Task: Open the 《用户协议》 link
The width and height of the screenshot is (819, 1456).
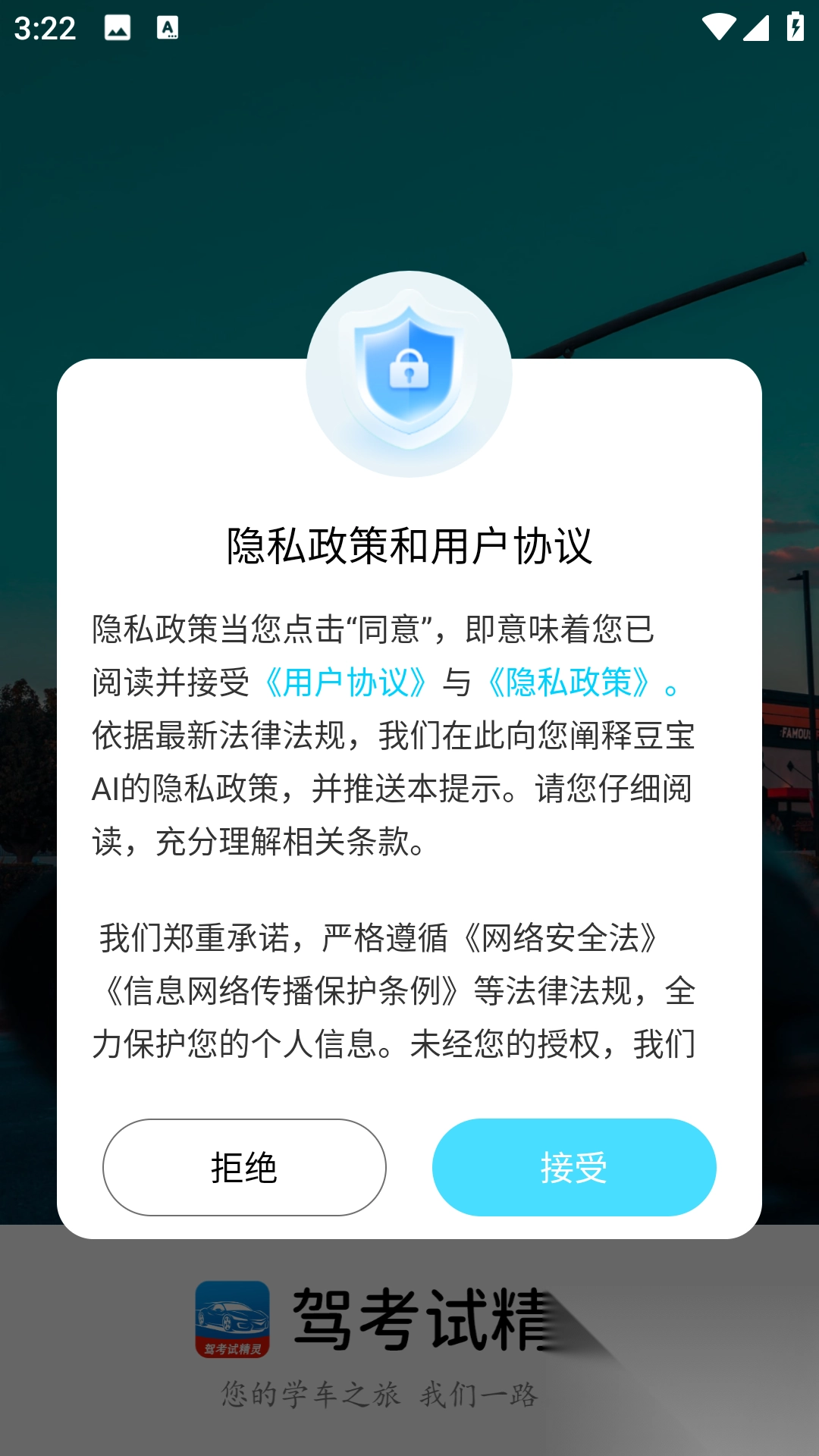Action: point(346,682)
